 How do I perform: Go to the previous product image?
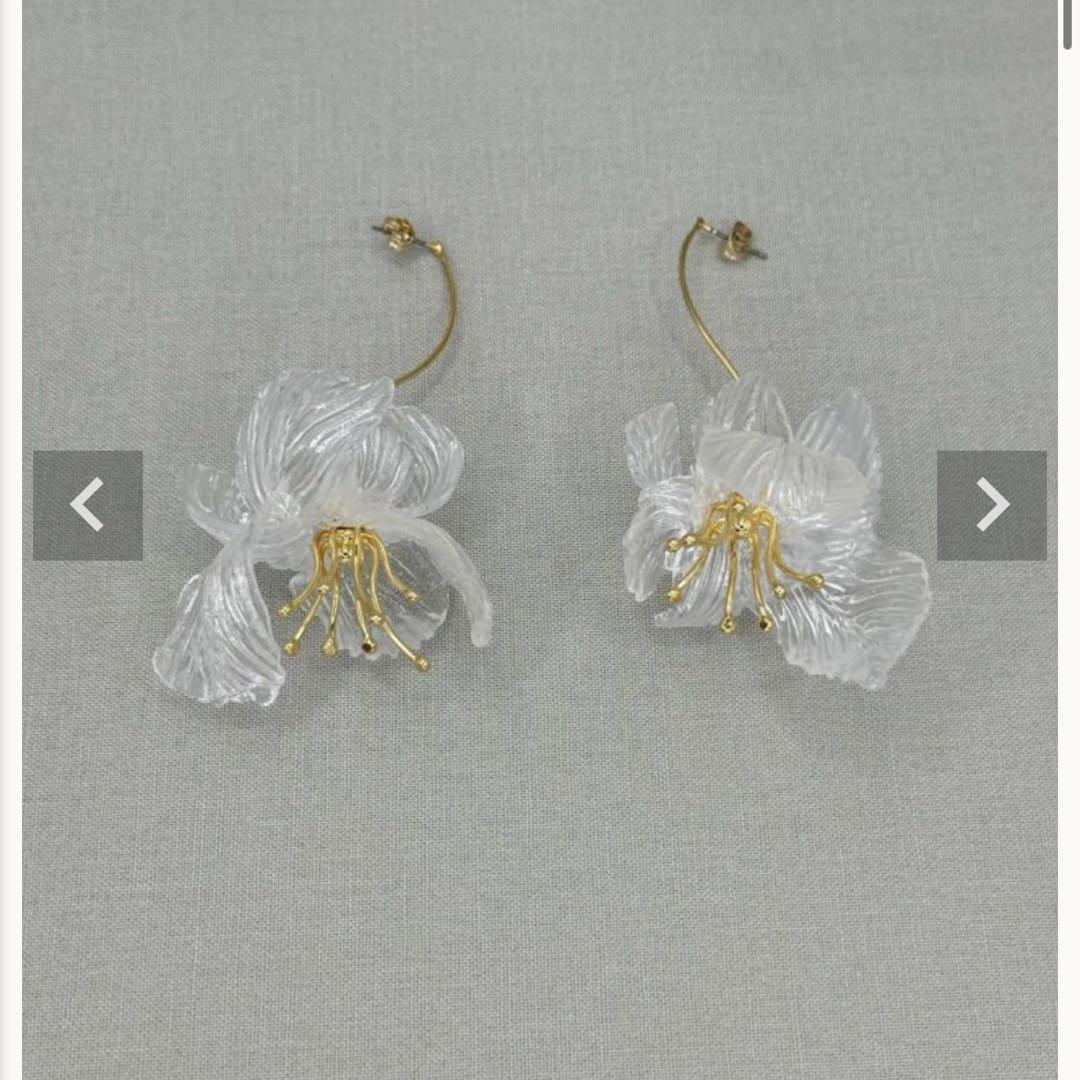[x=88, y=505]
